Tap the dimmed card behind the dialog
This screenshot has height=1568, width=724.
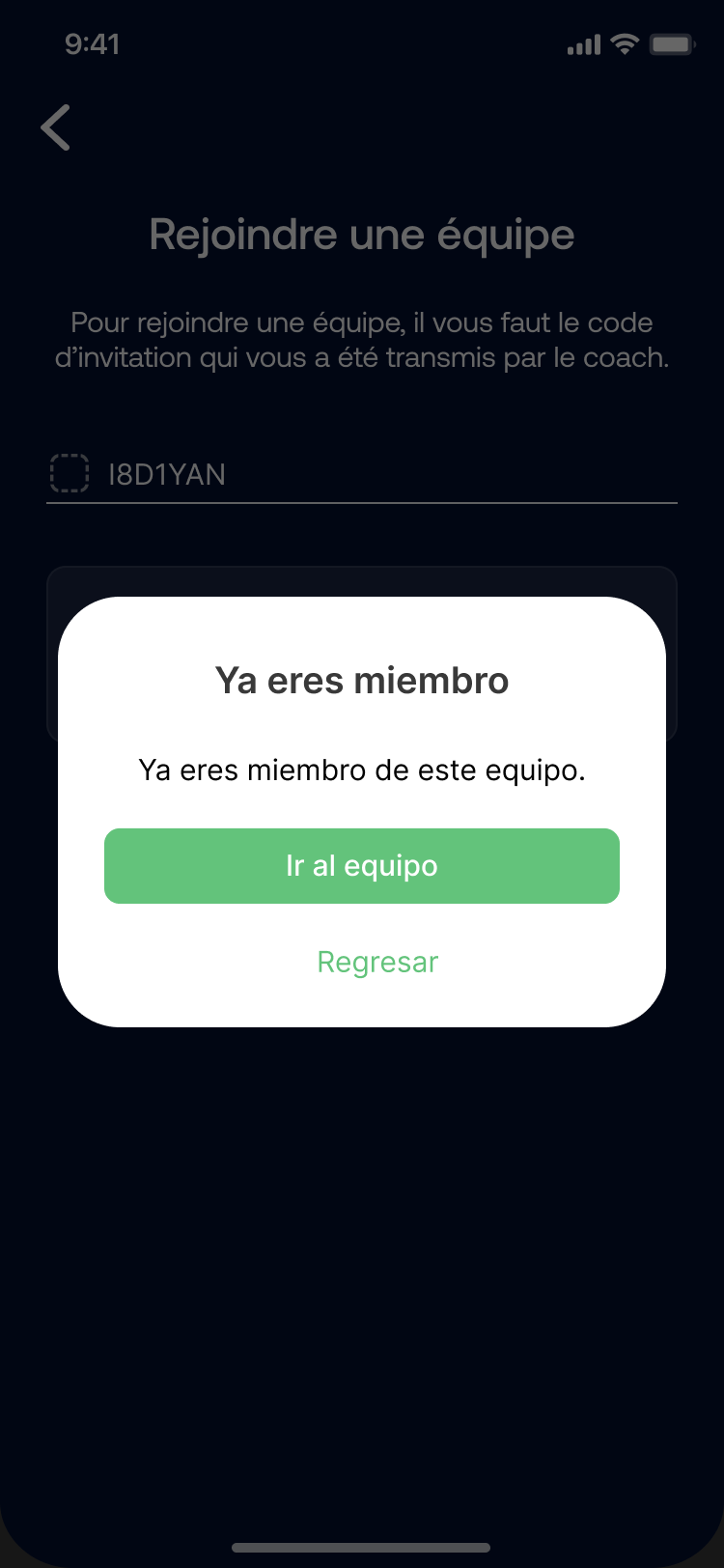pos(362,579)
